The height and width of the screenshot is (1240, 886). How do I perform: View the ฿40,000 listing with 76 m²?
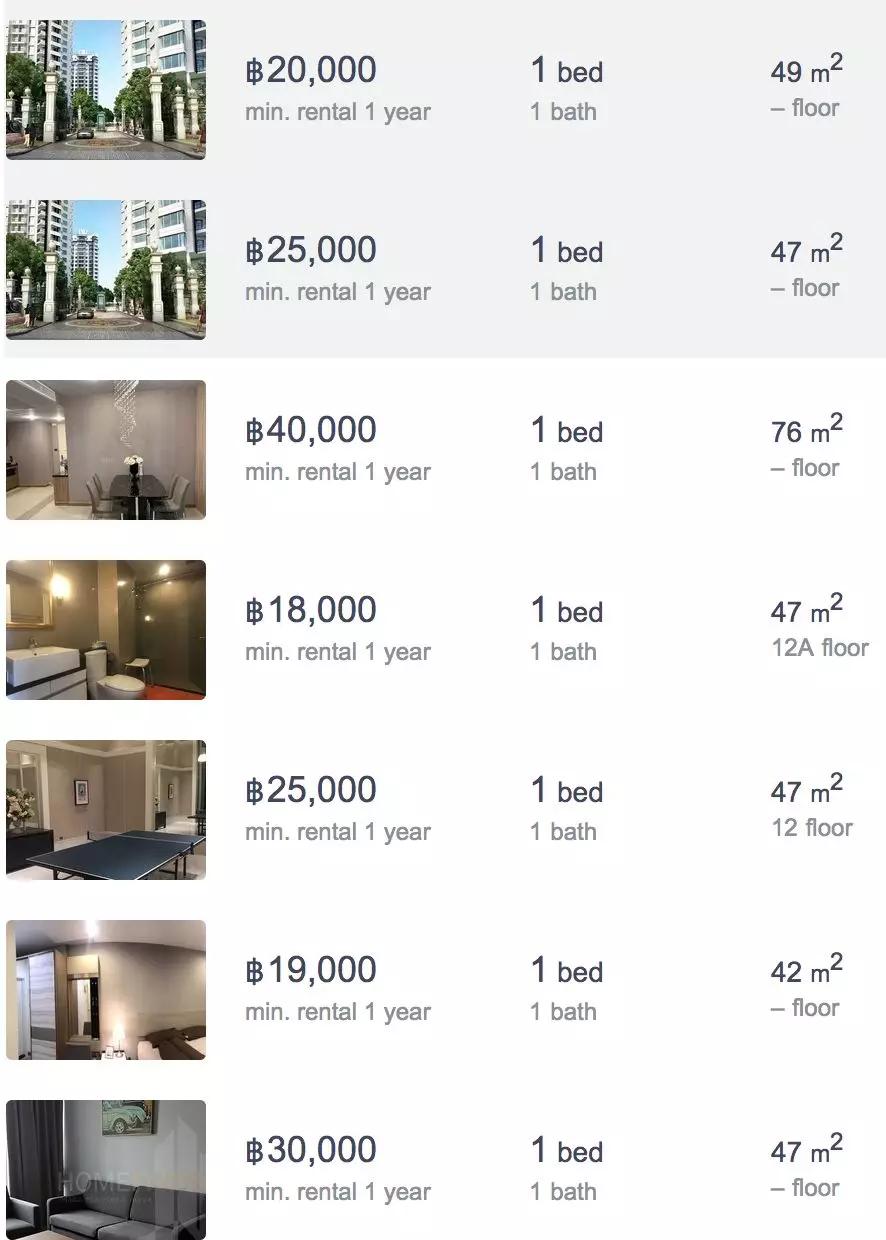[x=311, y=432]
